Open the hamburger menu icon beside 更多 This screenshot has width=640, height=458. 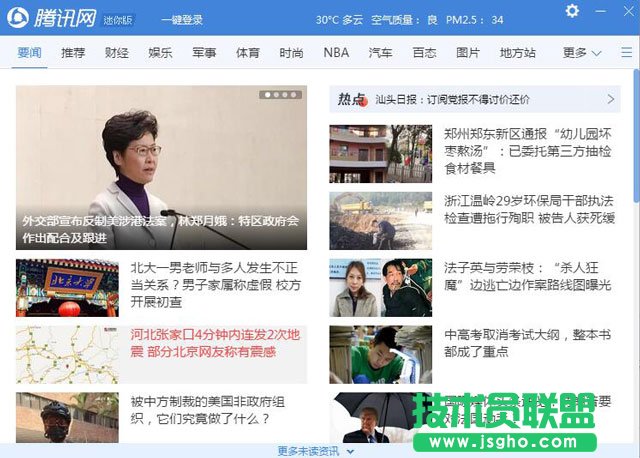pyautogui.click(x=625, y=52)
